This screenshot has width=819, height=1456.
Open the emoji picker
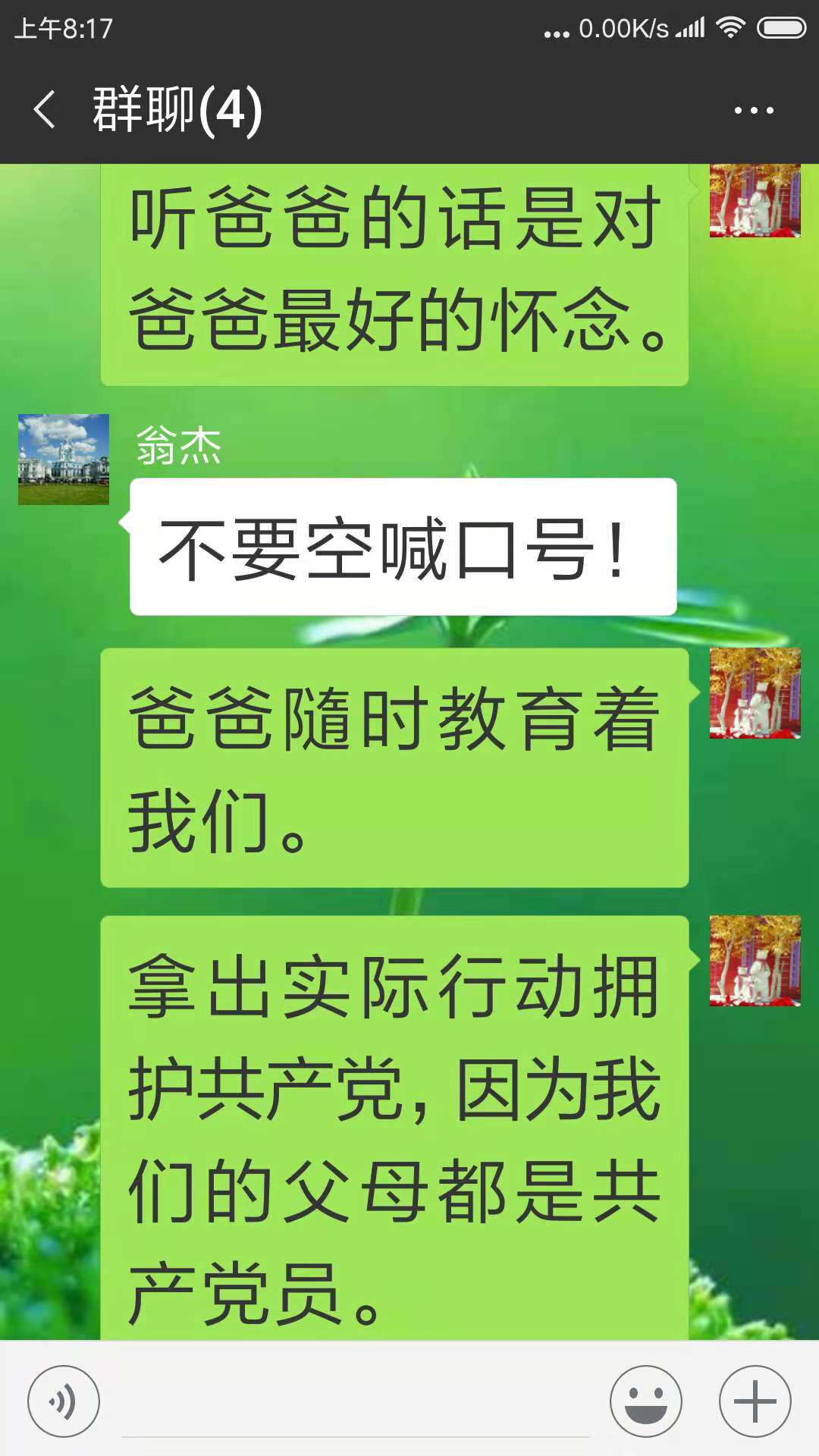(645, 1401)
